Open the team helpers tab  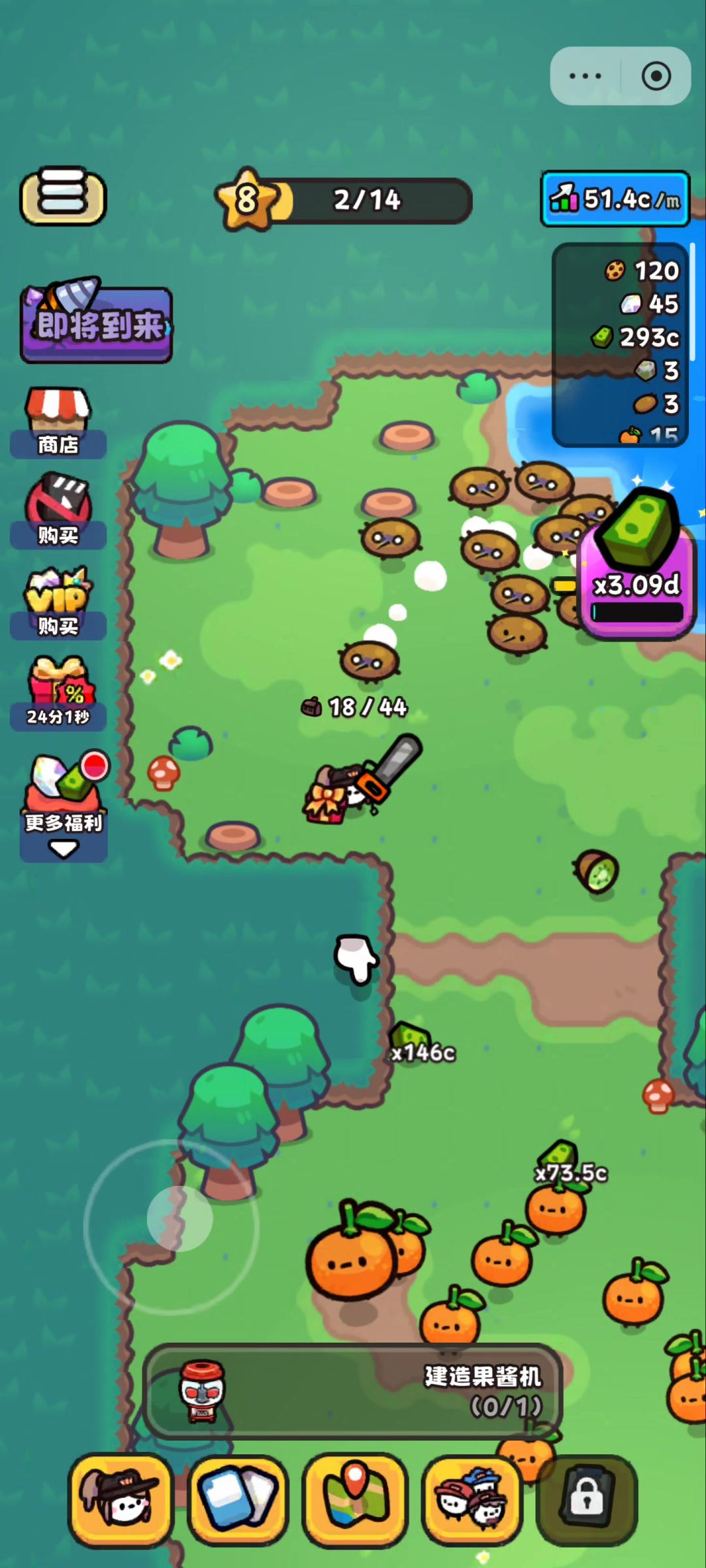(472, 1499)
